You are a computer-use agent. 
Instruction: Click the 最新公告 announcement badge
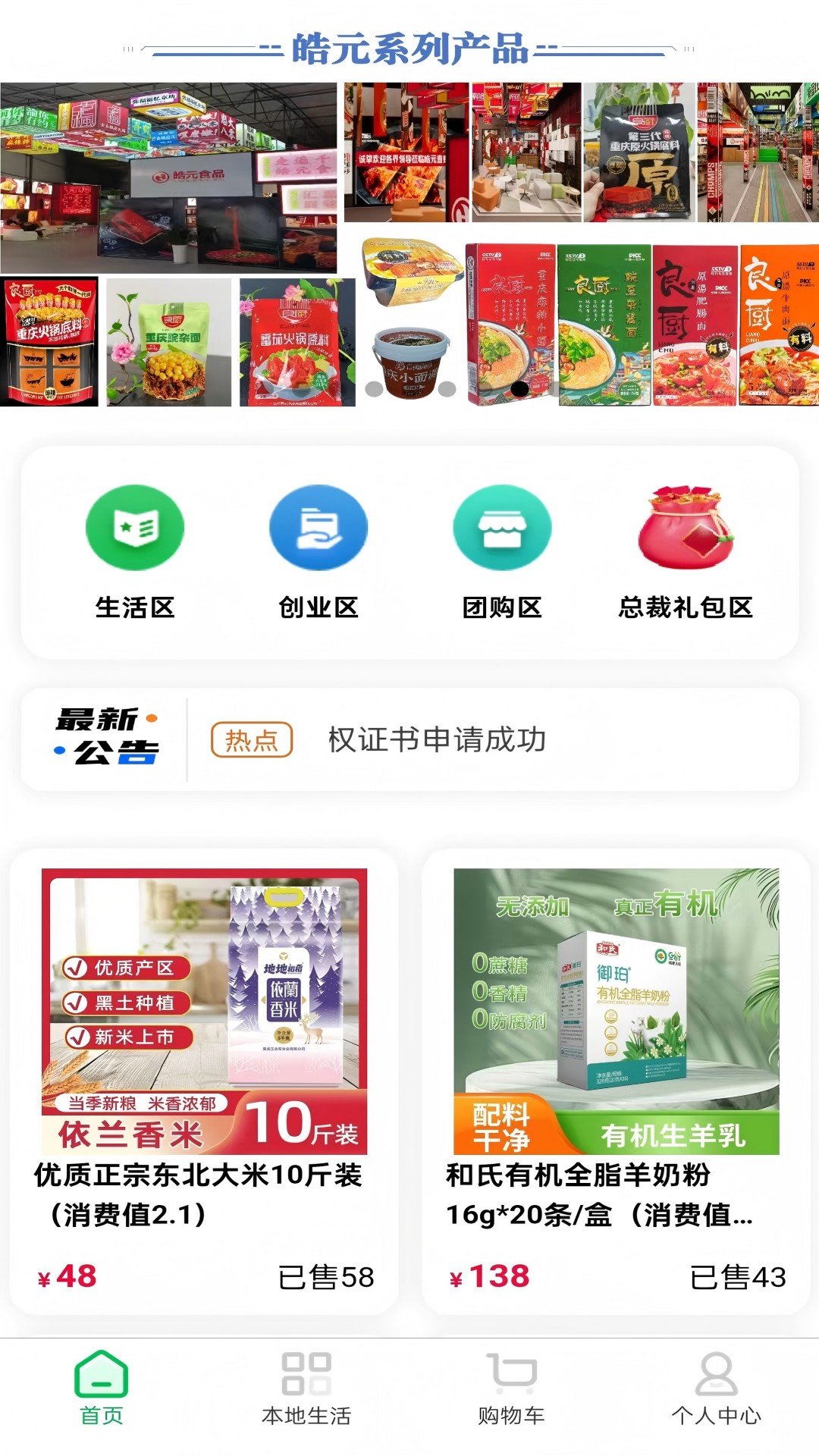pos(102,737)
